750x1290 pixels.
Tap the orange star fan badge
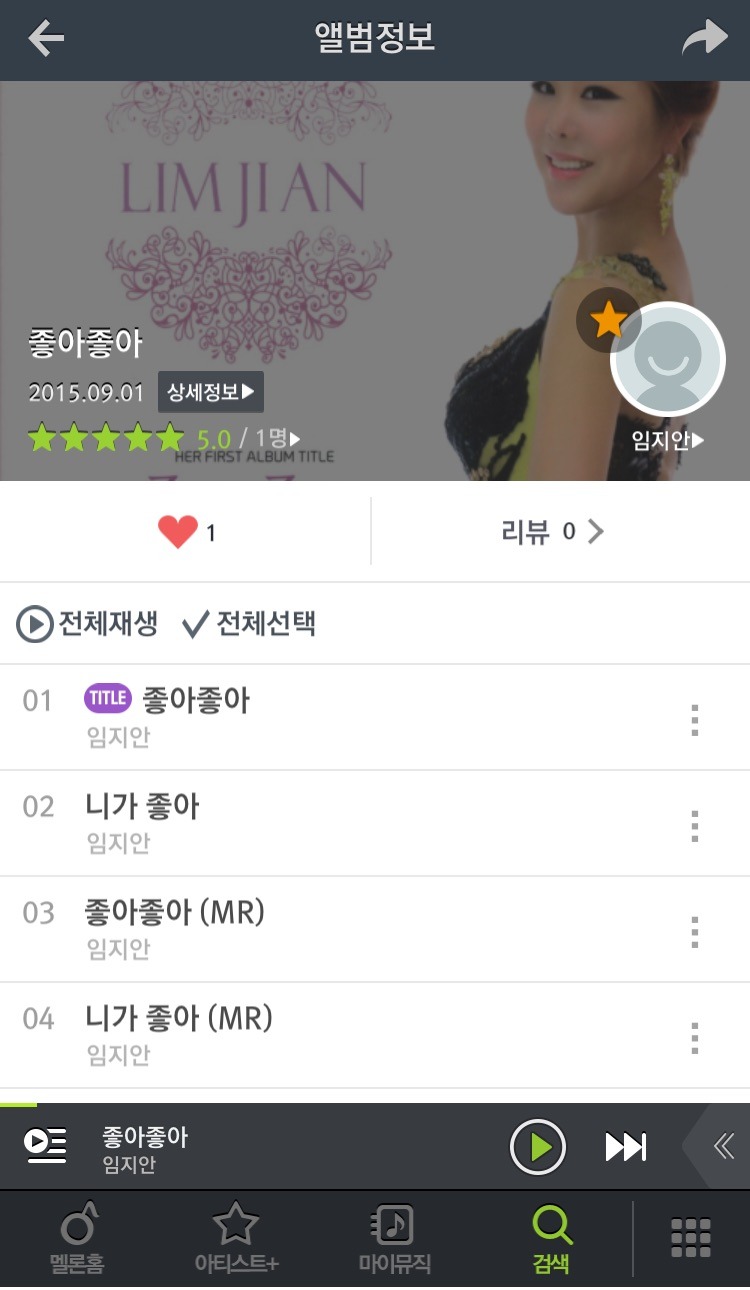[x=608, y=320]
